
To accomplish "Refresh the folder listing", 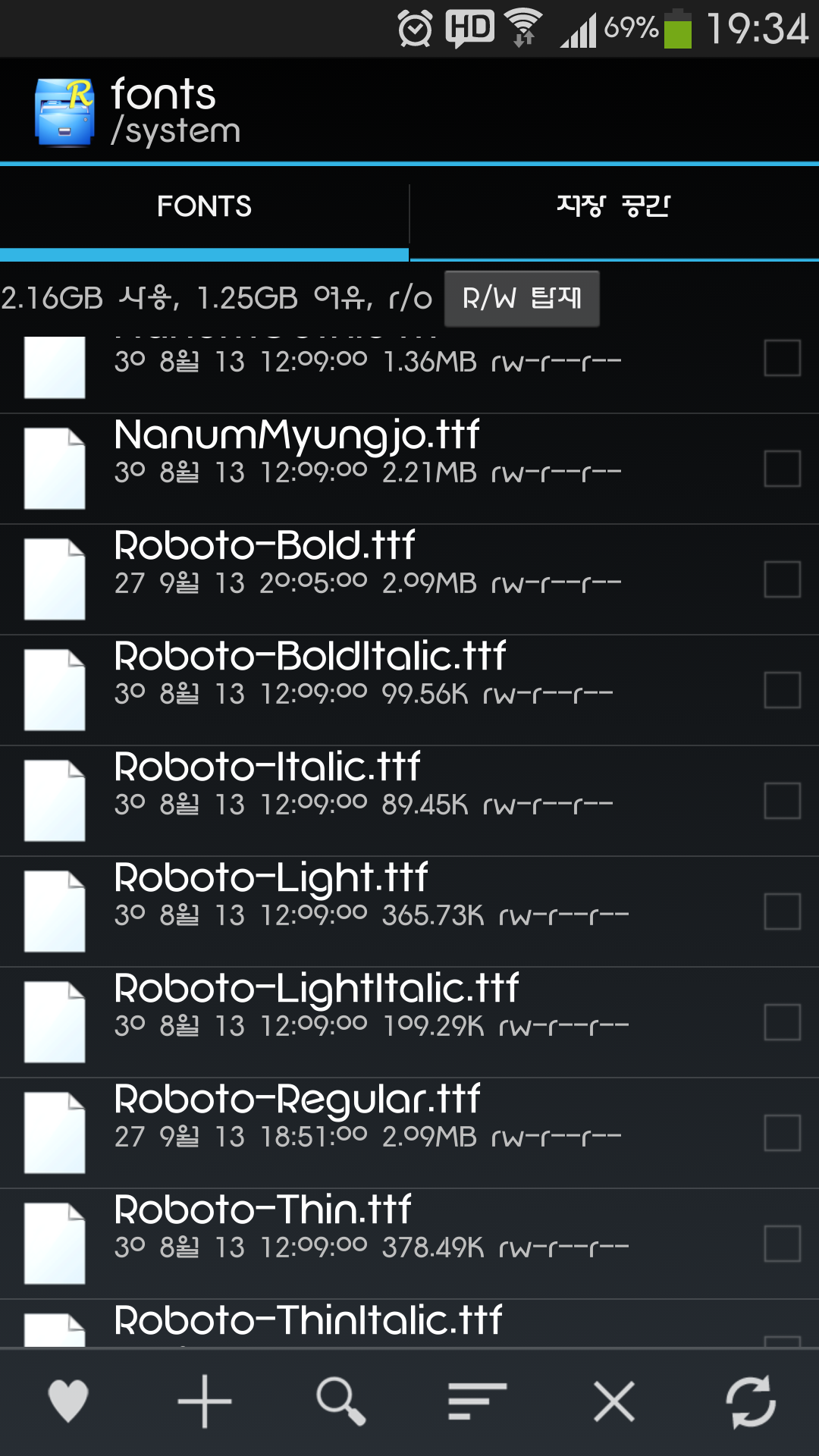I will 751,1401.
